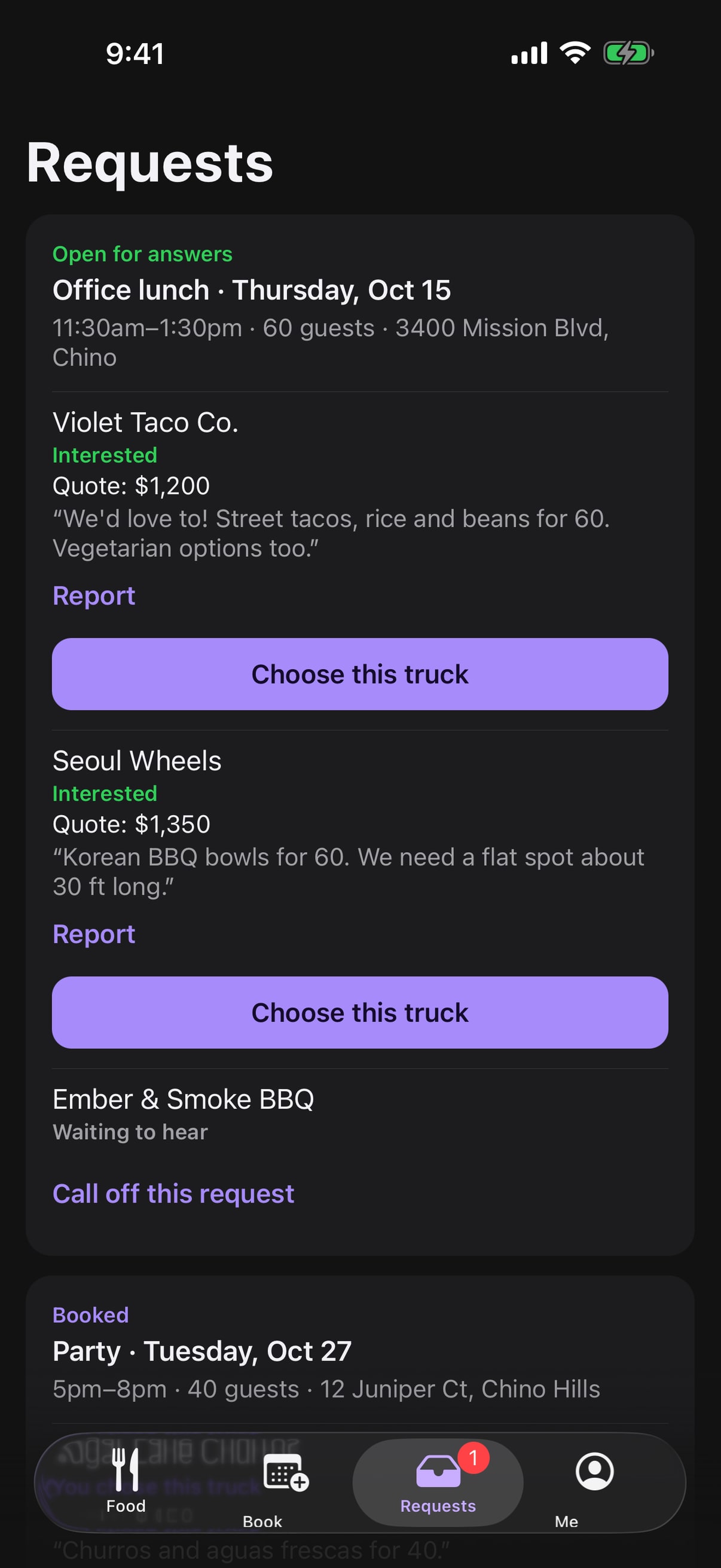Choose the Seoul Wheels truck
721x1568 pixels.
pyautogui.click(x=360, y=1012)
